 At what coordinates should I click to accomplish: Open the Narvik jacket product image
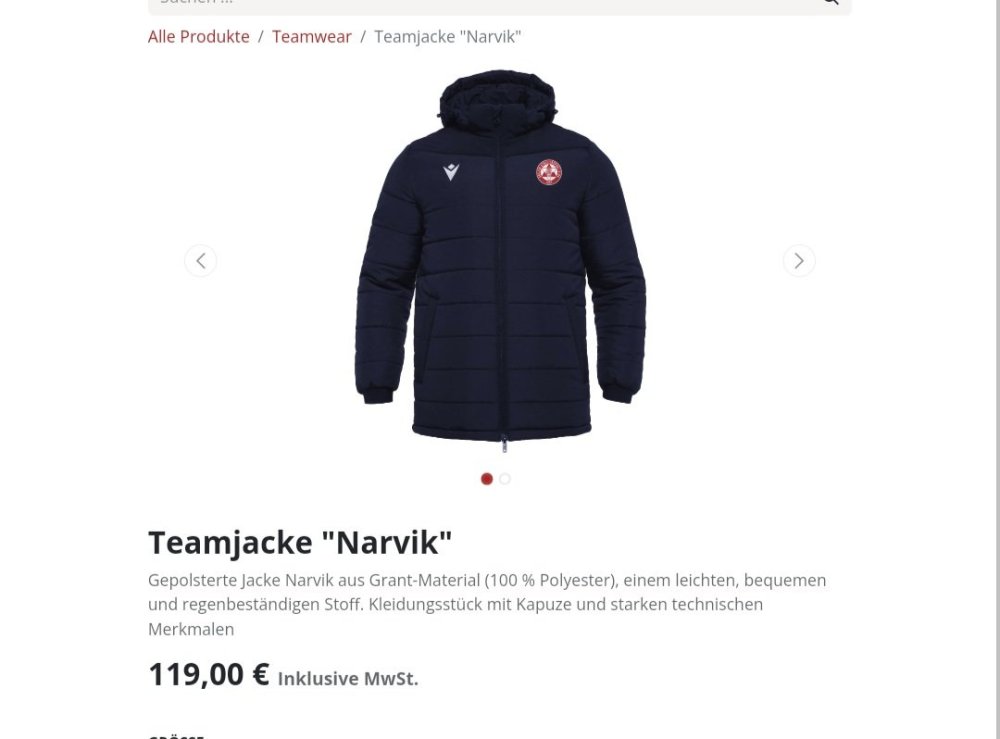click(x=500, y=260)
